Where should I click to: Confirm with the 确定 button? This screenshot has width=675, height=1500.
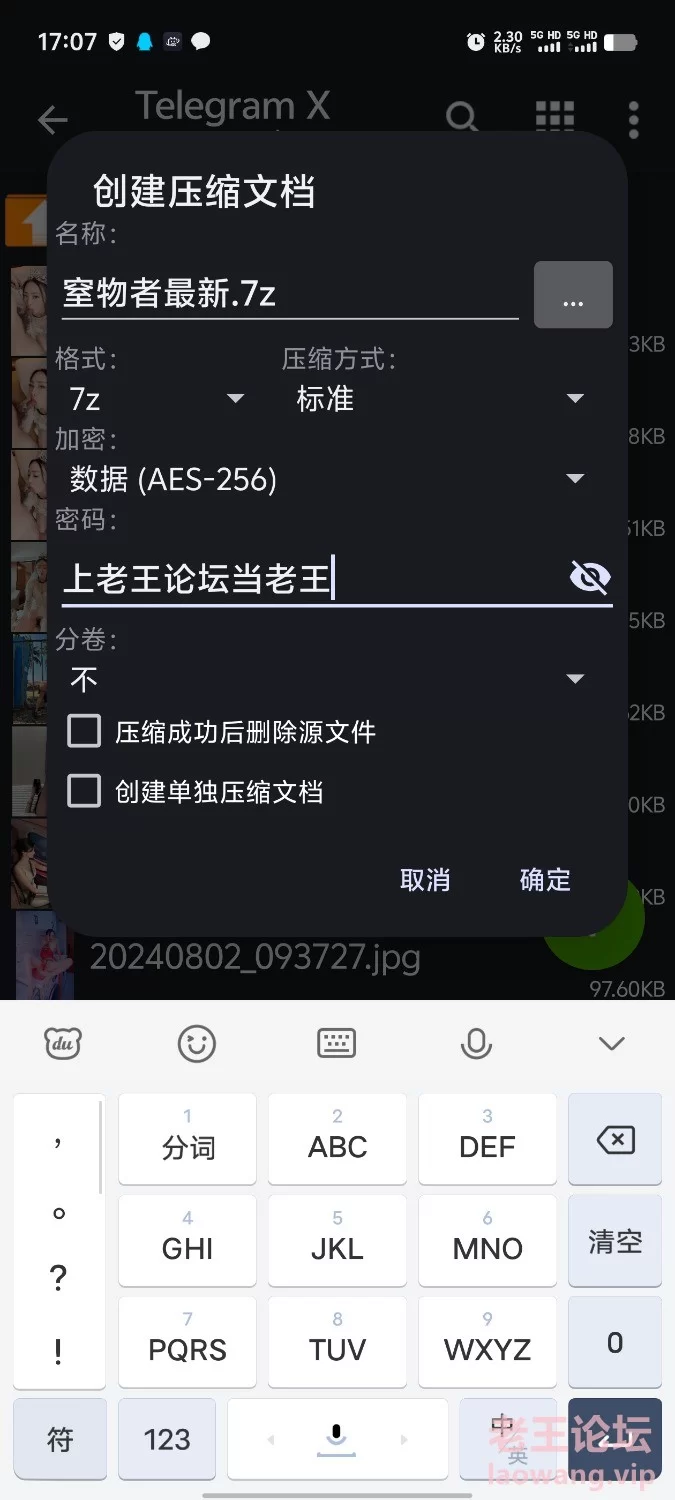click(545, 880)
